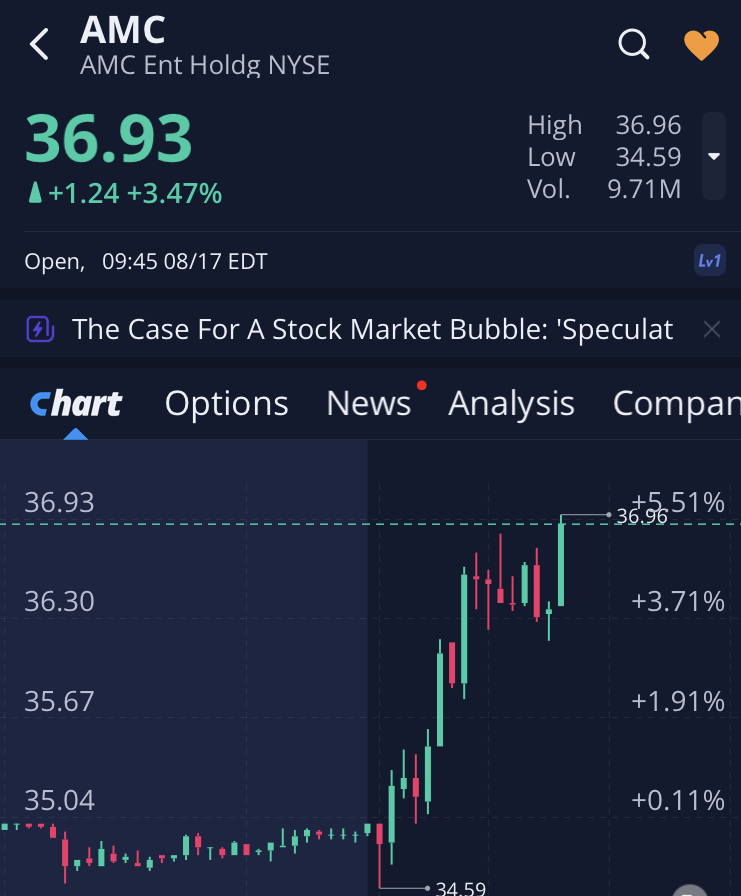Switch to the Options tab

pyautogui.click(x=226, y=403)
